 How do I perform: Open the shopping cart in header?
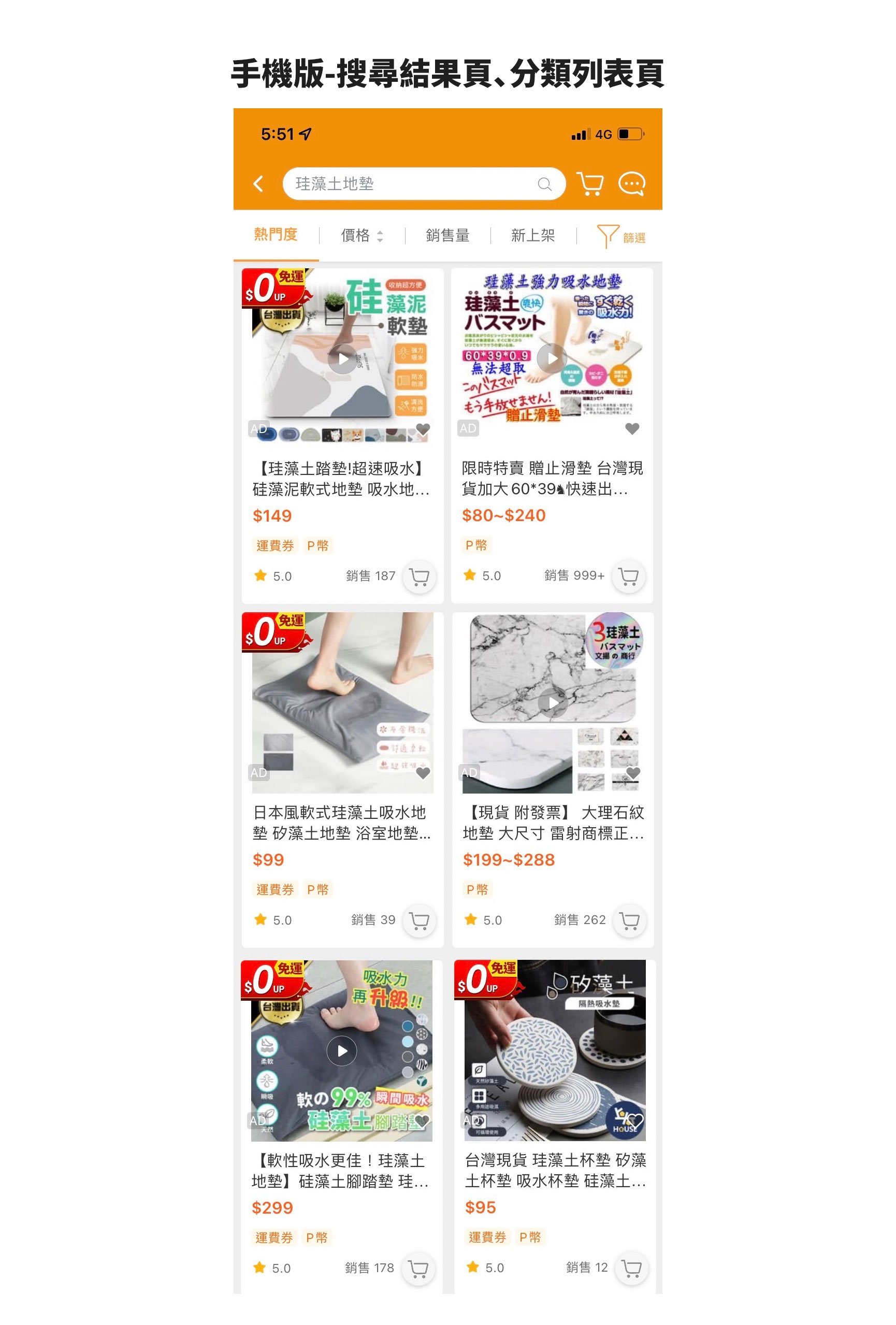pyautogui.click(x=590, y=183)
